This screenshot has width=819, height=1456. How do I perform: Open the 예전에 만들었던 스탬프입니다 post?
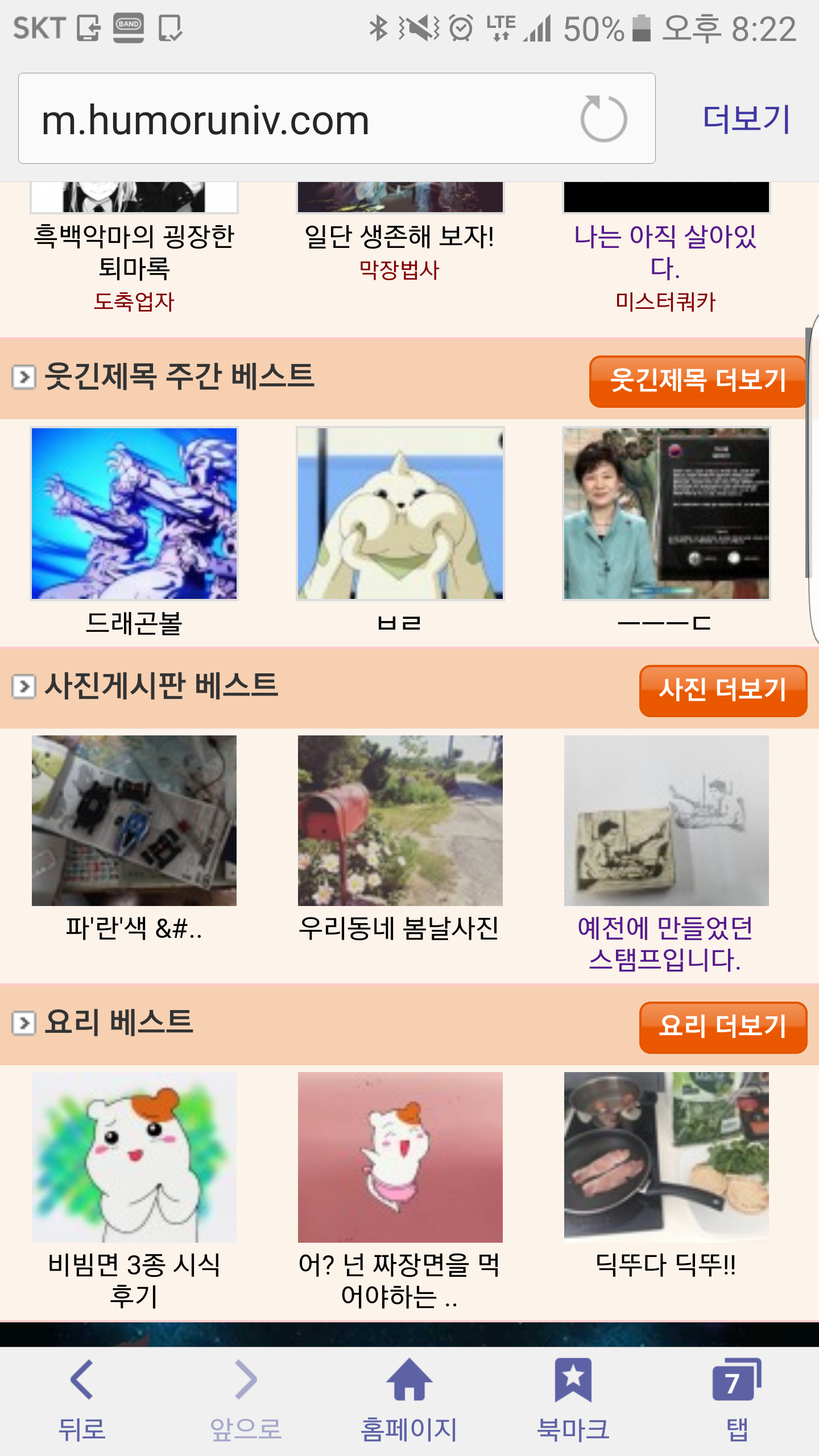click(666, 821)
